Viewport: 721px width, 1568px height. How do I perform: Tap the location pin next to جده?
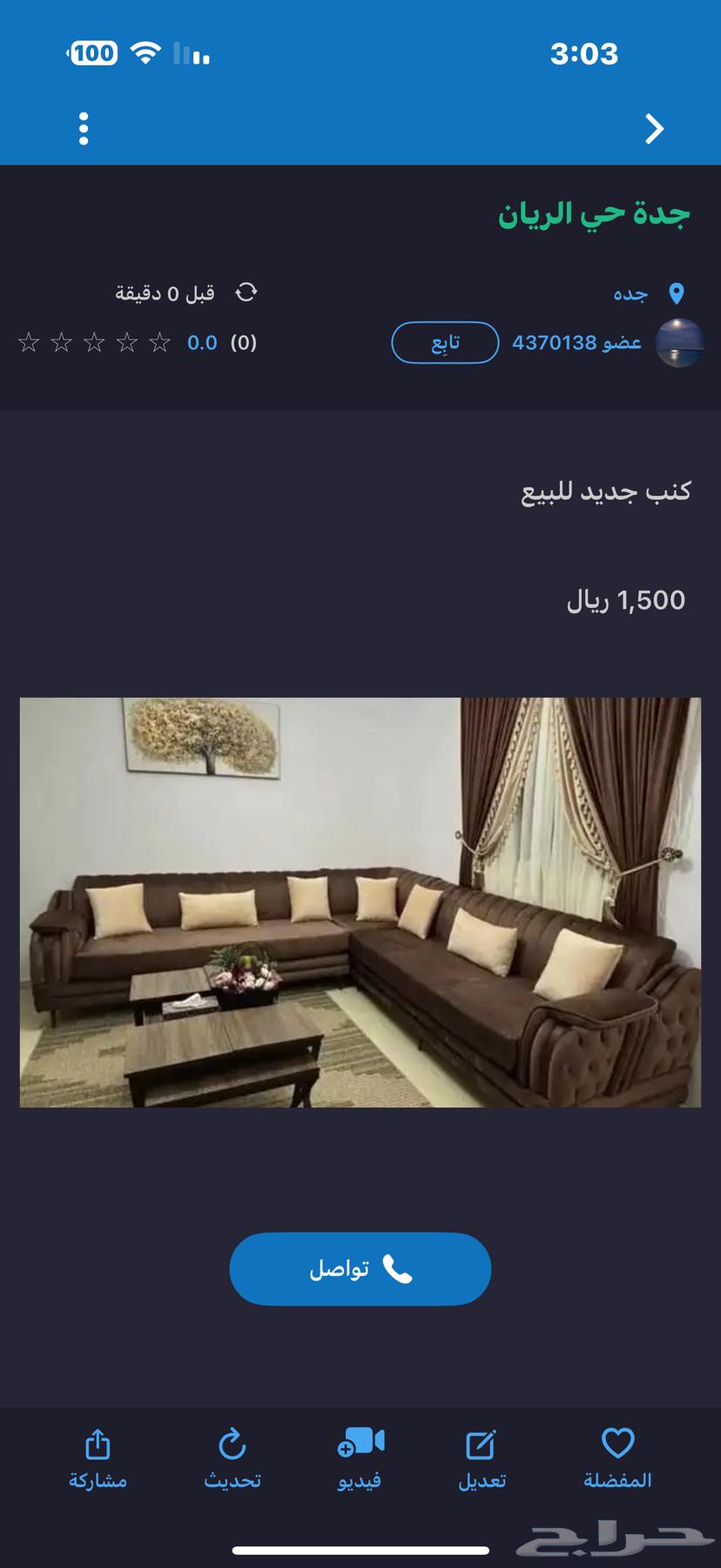point(677,293)
